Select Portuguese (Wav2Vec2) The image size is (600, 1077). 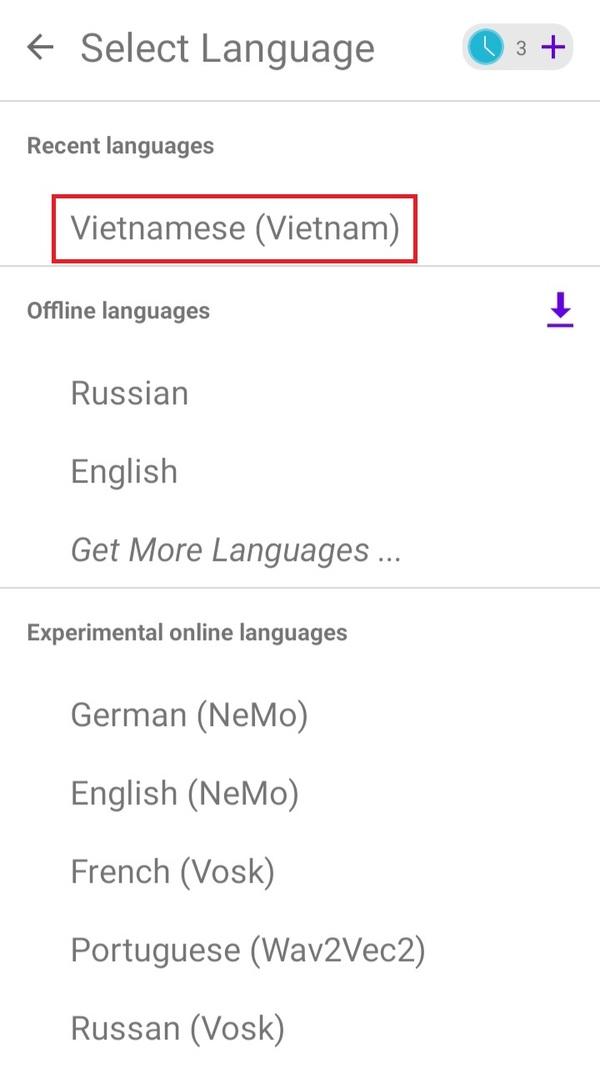pos(248,950)
